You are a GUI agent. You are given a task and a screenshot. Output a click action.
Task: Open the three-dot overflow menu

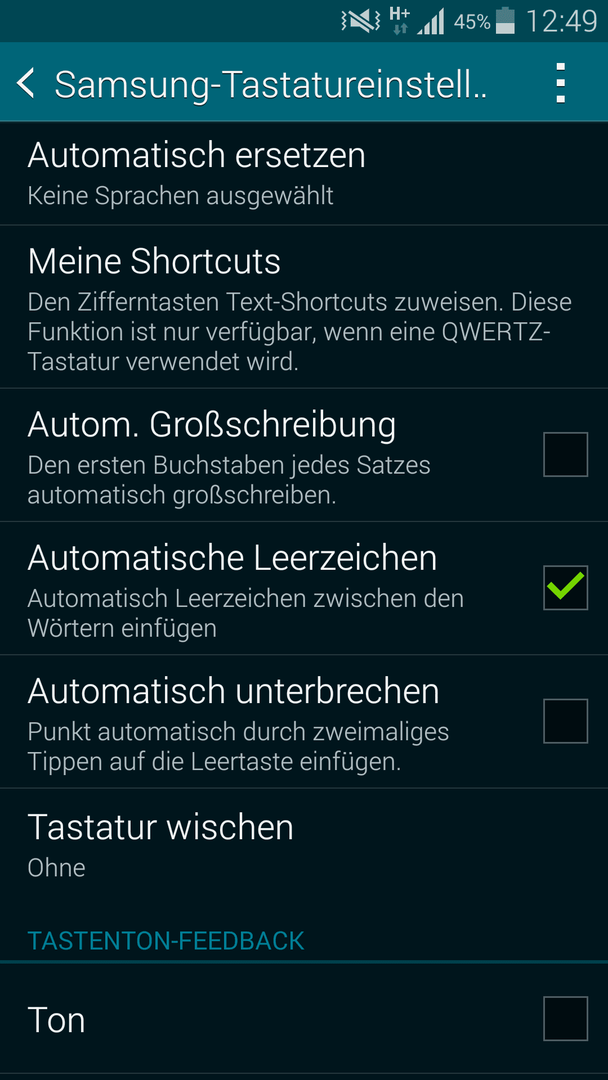pyautogui.click(x=560, y=83)
